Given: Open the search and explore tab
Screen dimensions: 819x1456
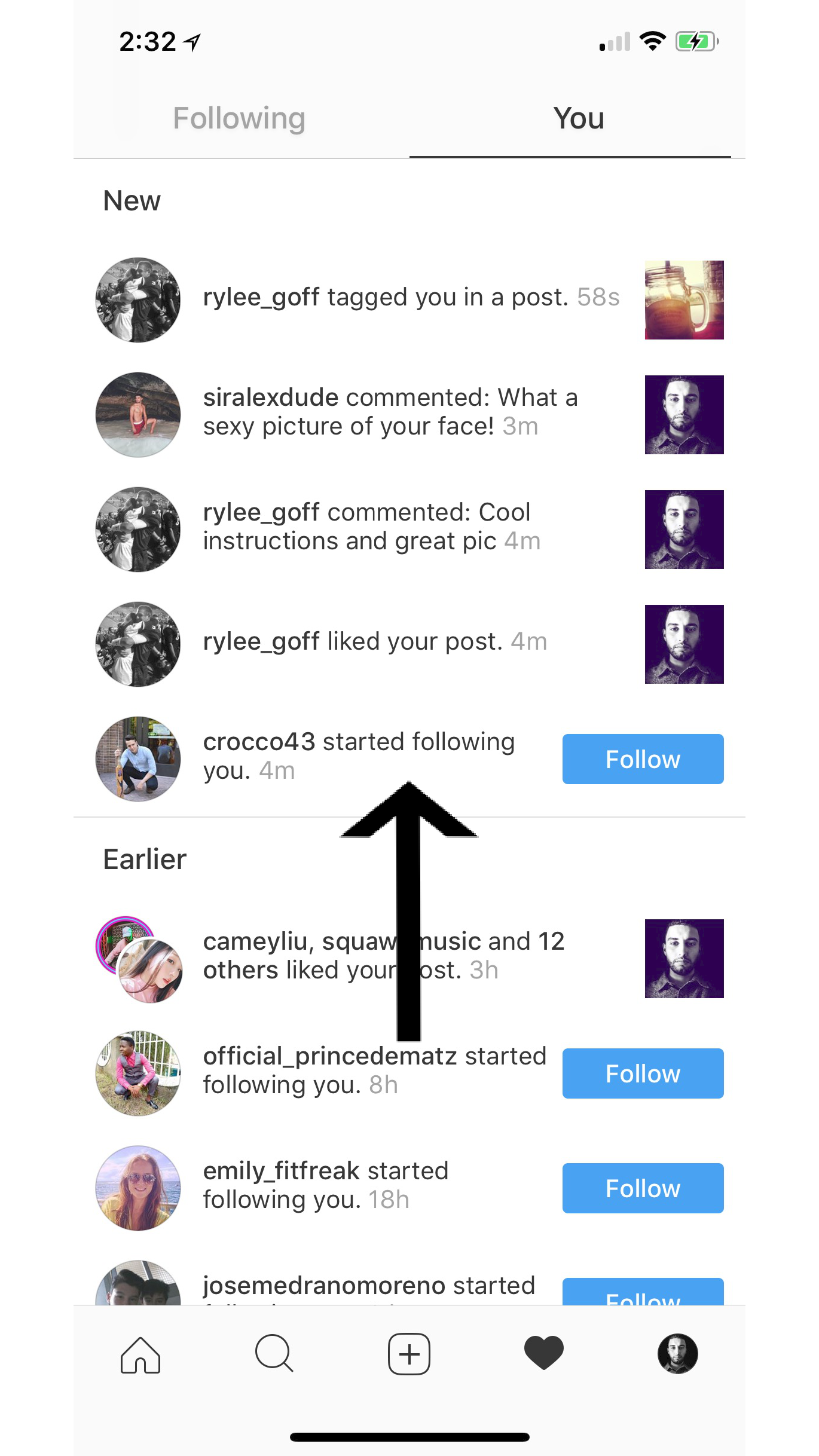Looking at the screenshot, I should coord(274,1354).
